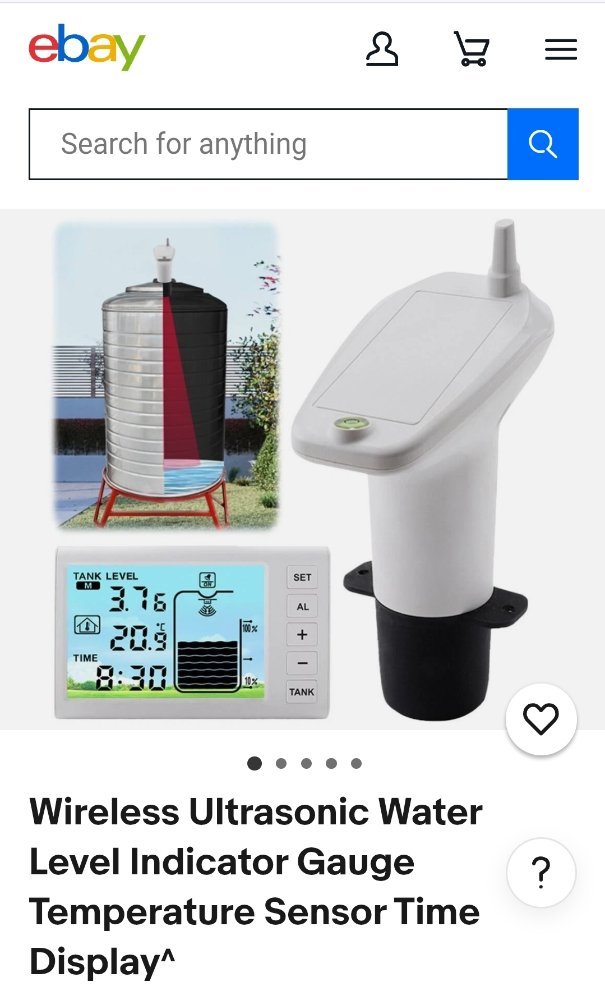The image size is (605, 1000).
Task: Tap the Search for anything field
Action: 268,144
